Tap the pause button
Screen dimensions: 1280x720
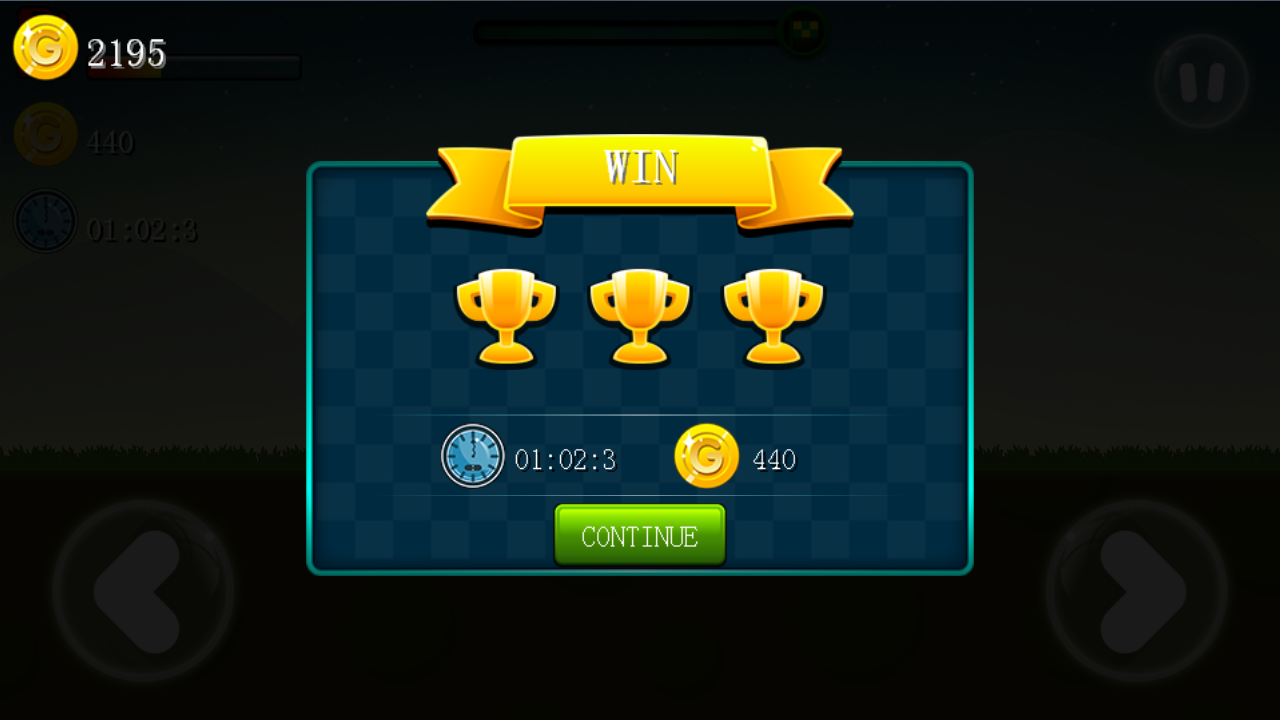click(1201, 82)
